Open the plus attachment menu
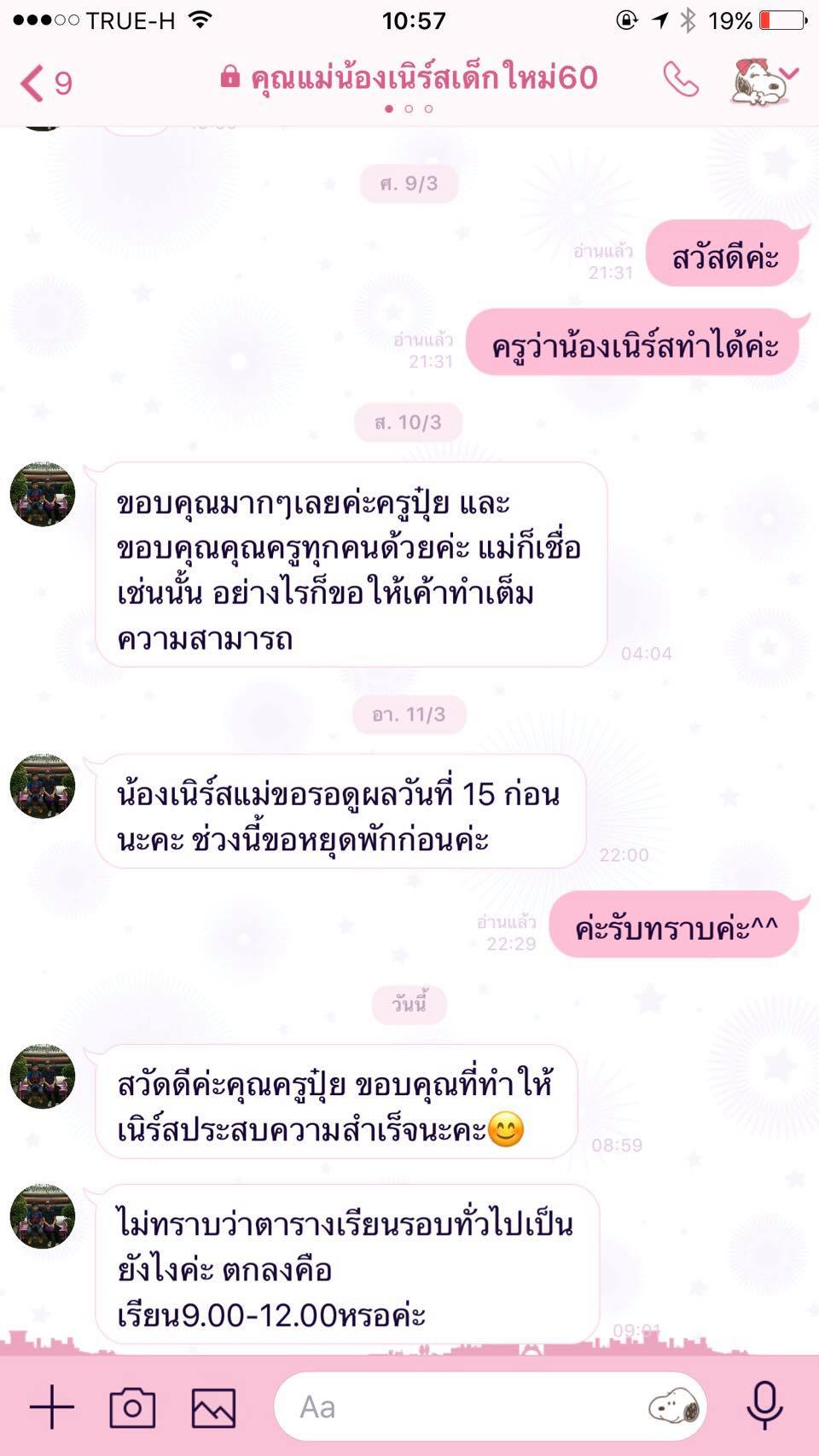 tap(53, 1407)
